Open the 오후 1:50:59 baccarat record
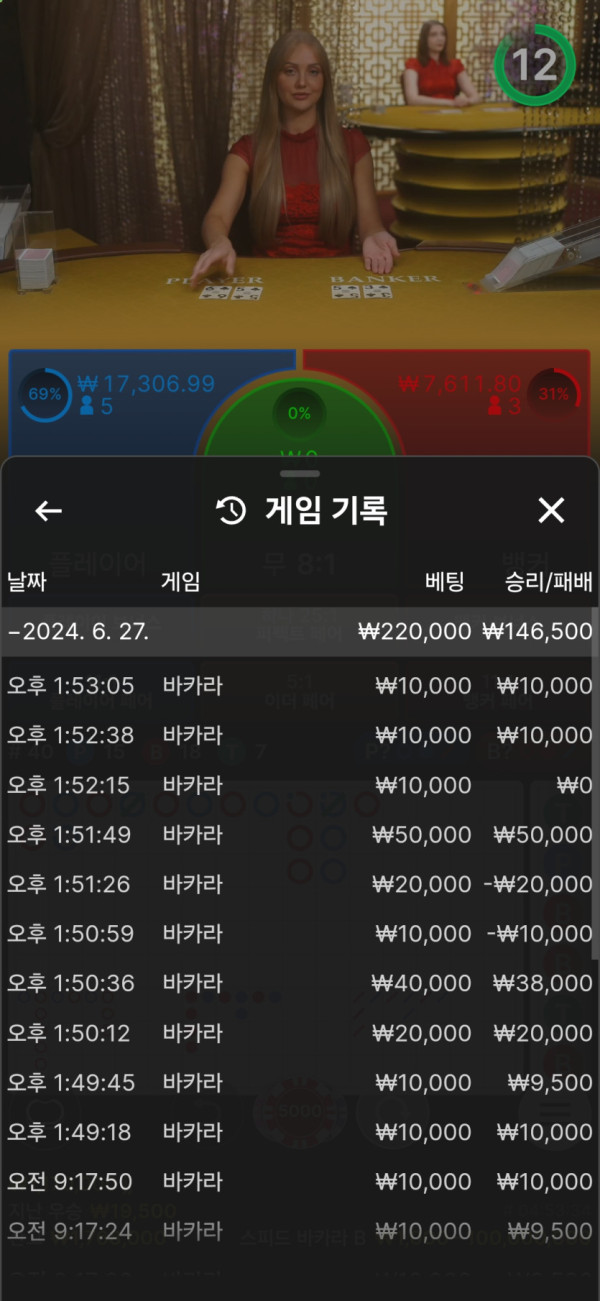 [298, 934]
